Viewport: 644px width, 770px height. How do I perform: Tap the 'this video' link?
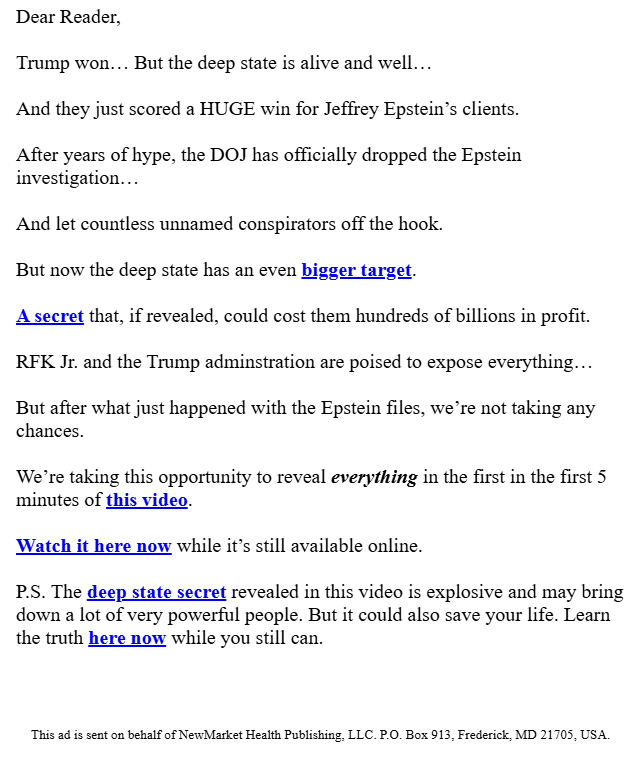click(147, 499)
